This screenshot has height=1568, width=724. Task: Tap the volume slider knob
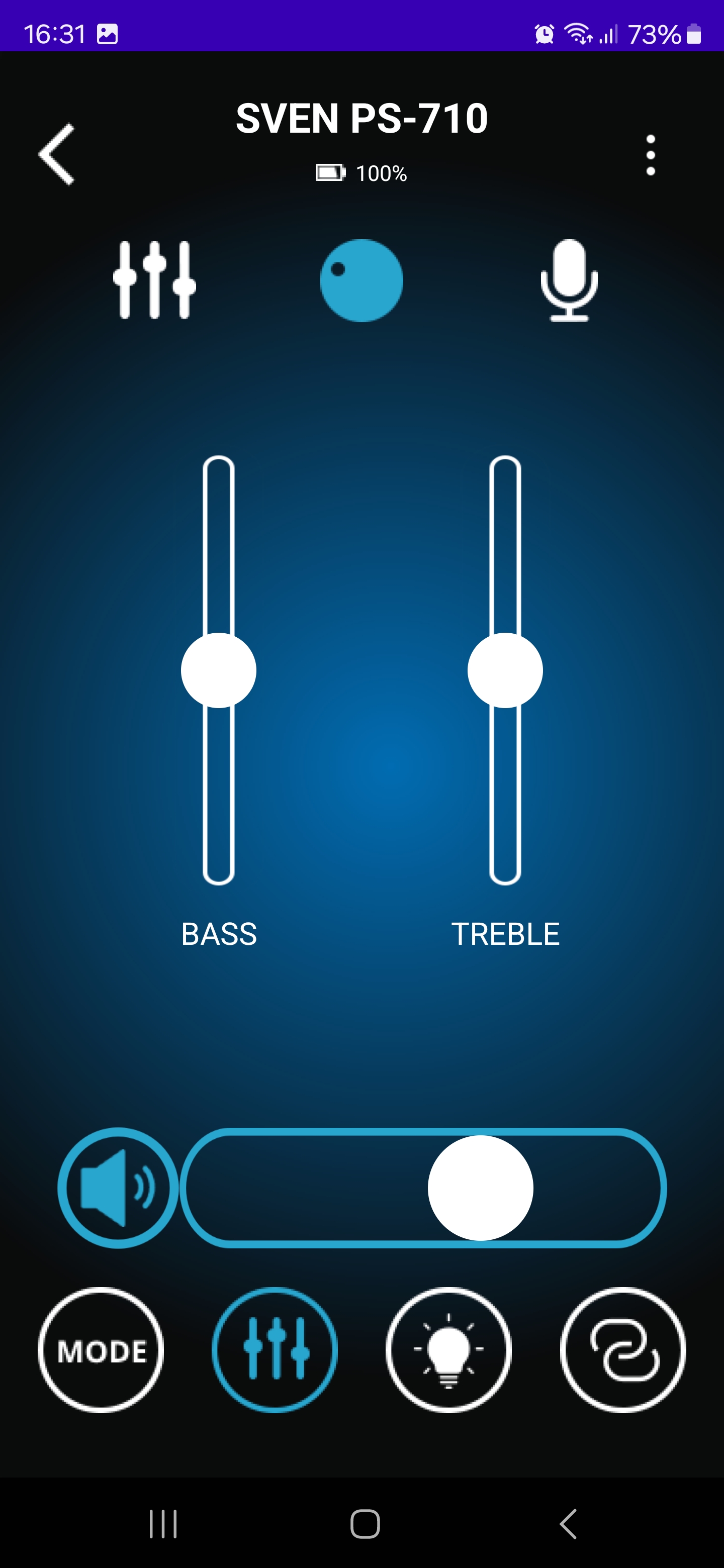pyautogui.click(x=481, y=1188)
